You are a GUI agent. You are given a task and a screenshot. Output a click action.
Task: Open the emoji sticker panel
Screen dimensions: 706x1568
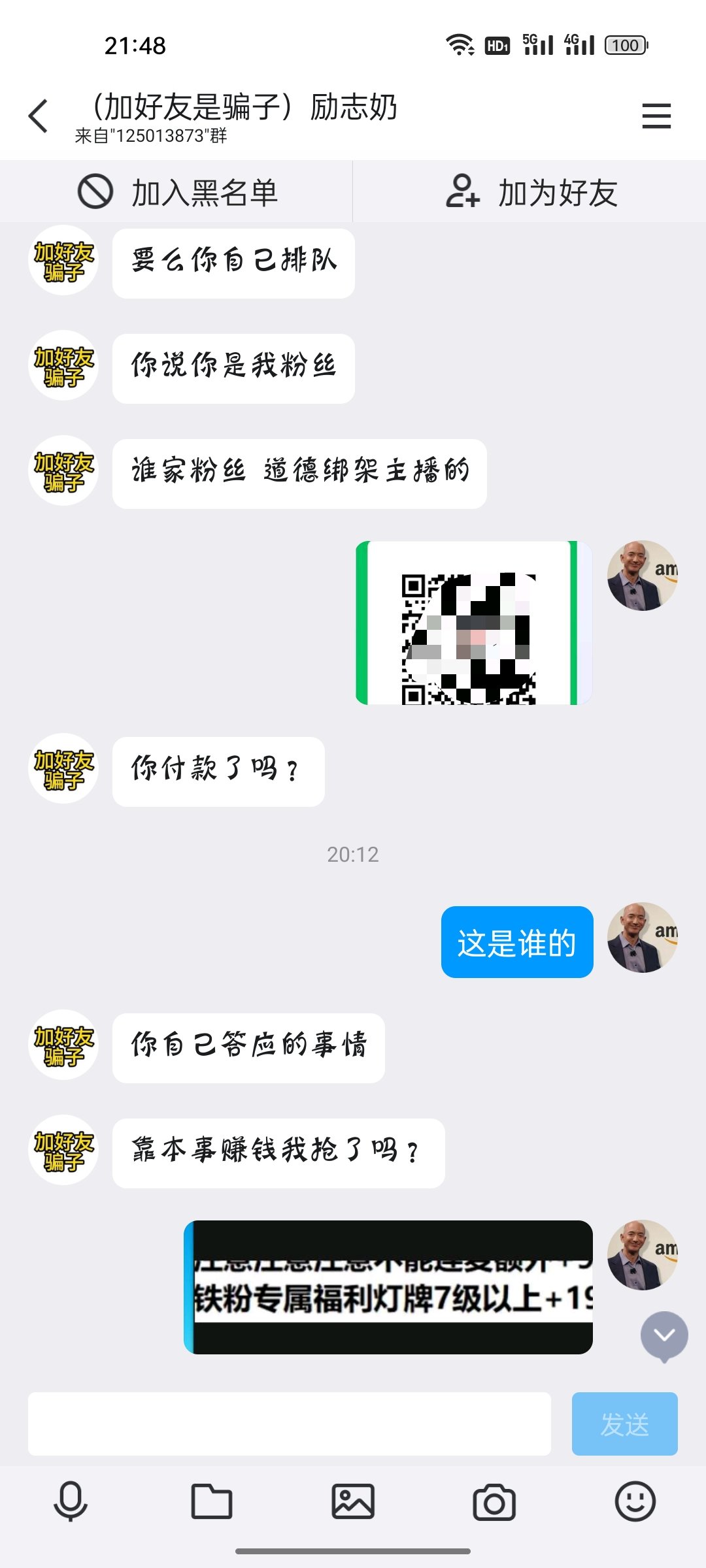click(x=635, y=1501)
